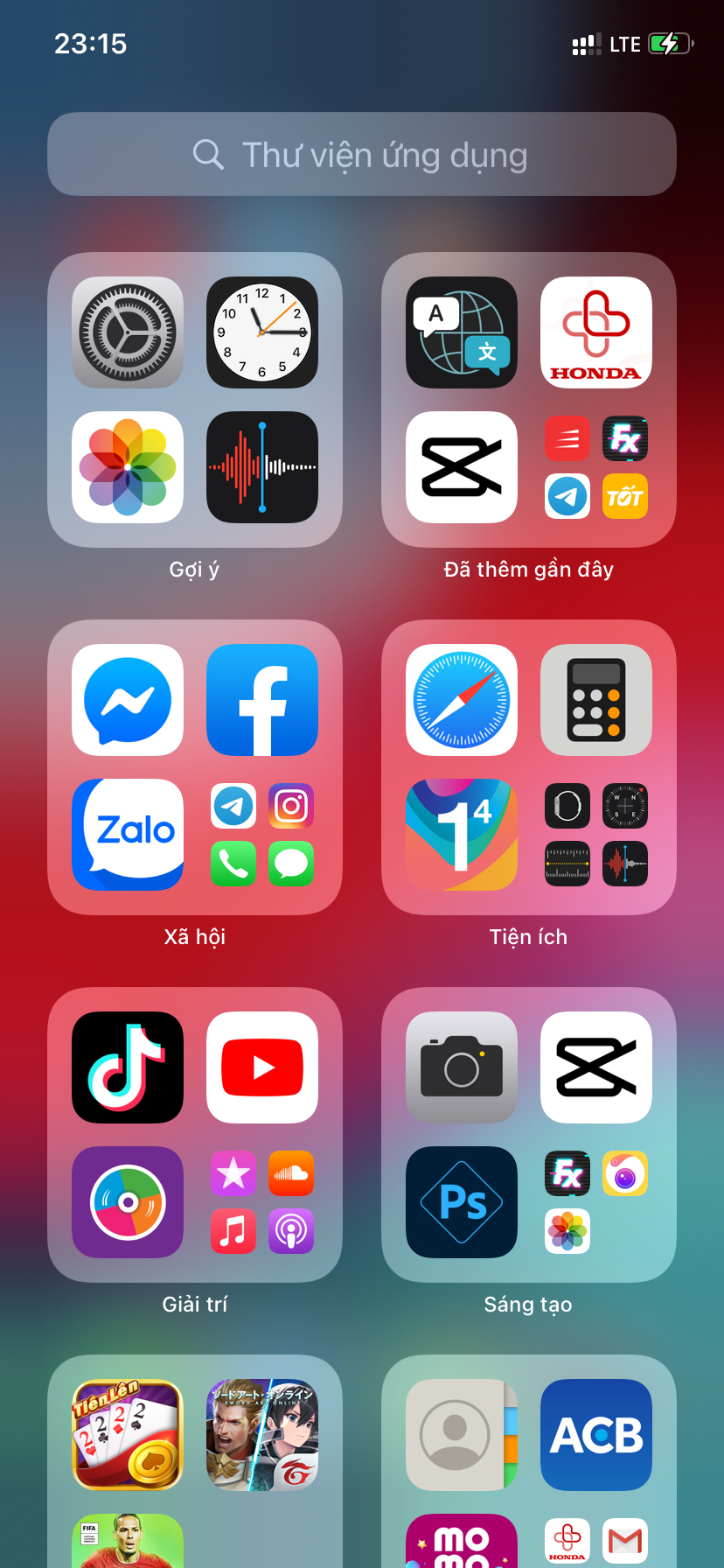Launch Facebook

pos(262,700)
